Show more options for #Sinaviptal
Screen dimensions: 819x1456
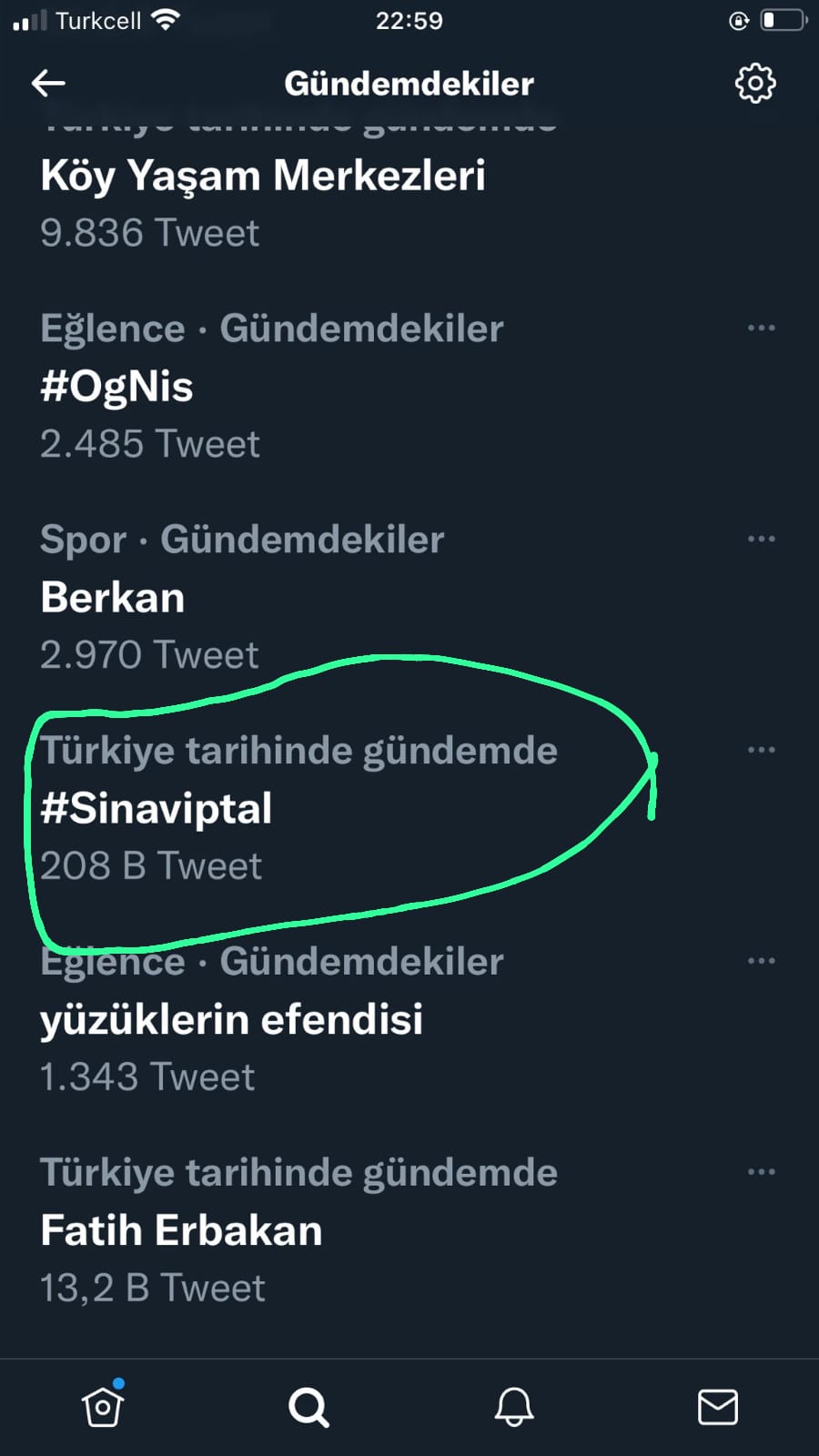(x=762, y=750)
